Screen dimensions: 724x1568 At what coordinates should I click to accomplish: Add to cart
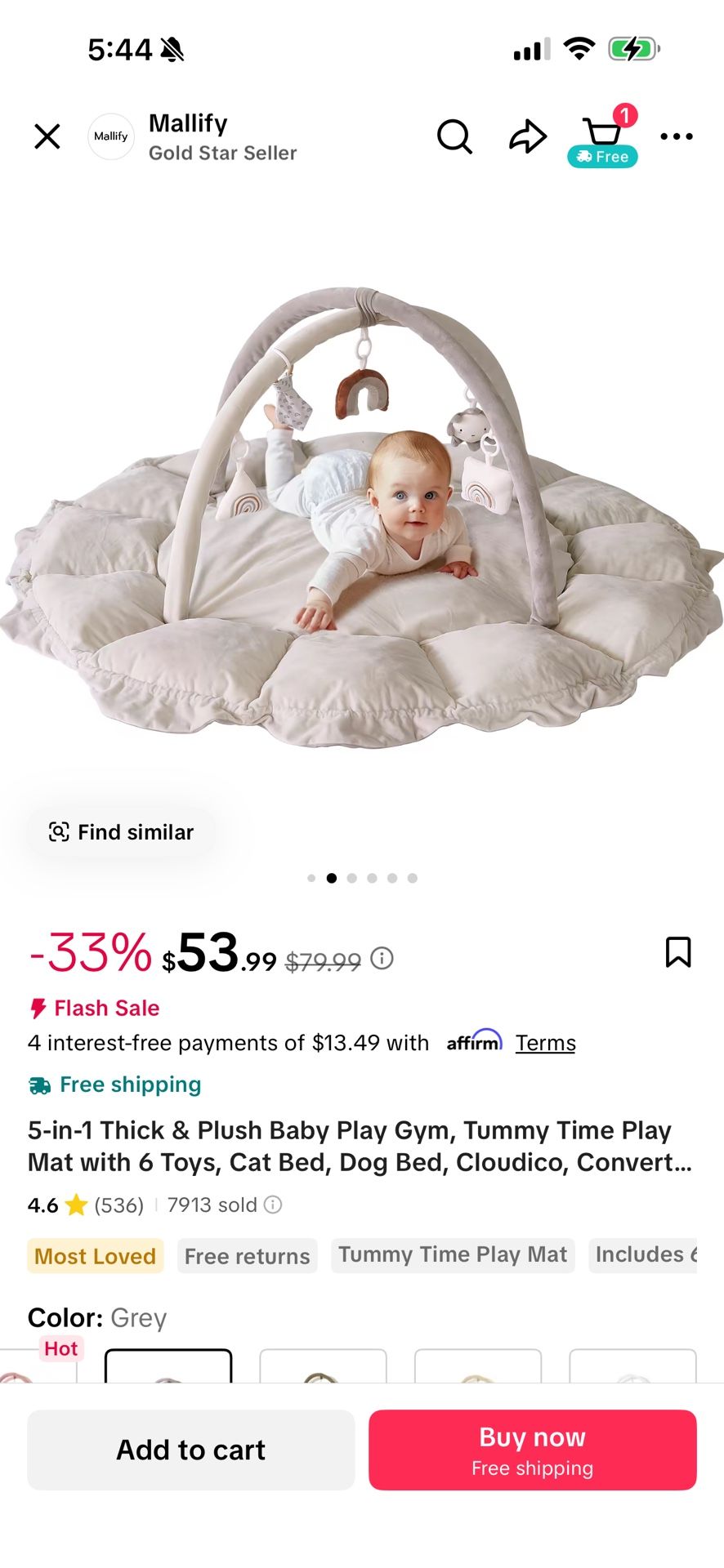pos(191,1450)
